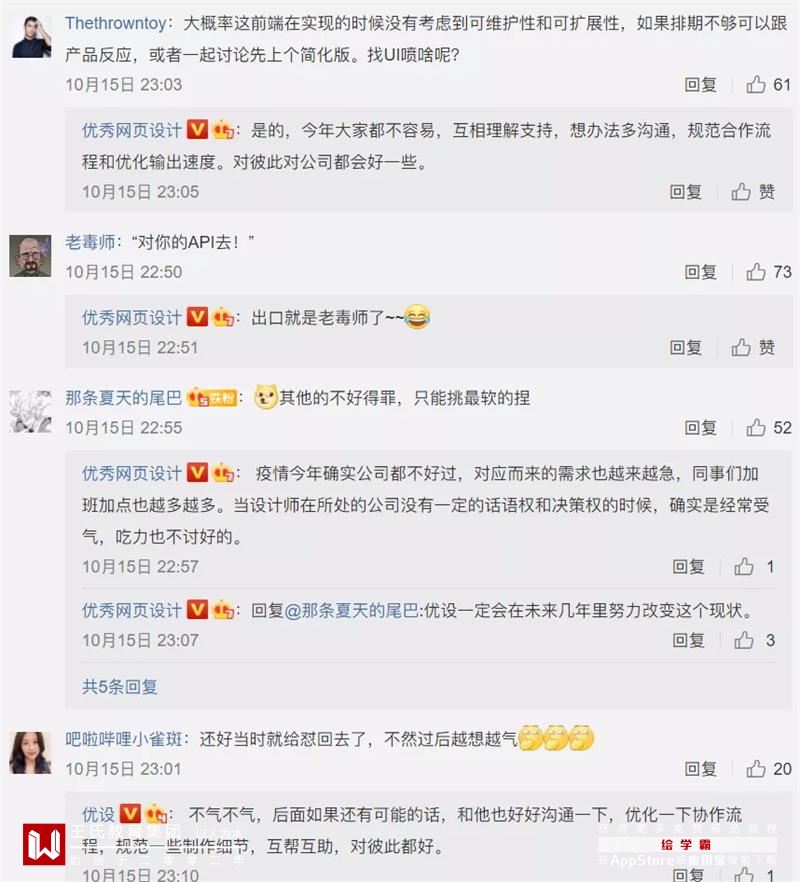Like 吧啦哔哩小雀斑's comment with 20 likes

point(757,769)
